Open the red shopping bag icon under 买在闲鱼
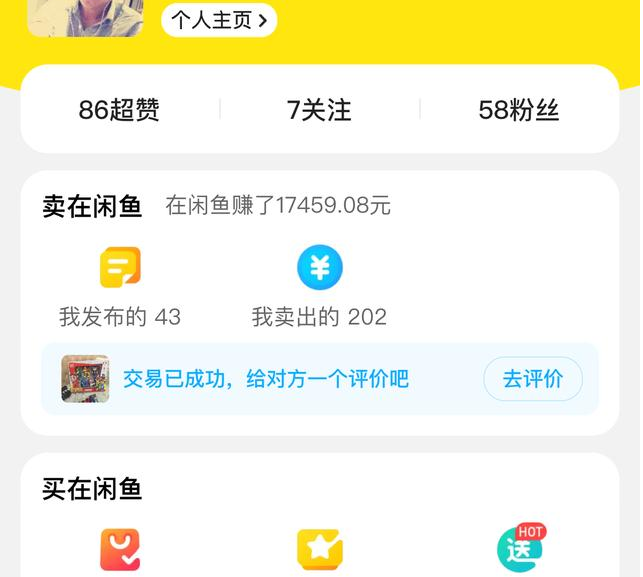Image resolution: width=643 pixels, height=577 pixels. click(120, 549)
